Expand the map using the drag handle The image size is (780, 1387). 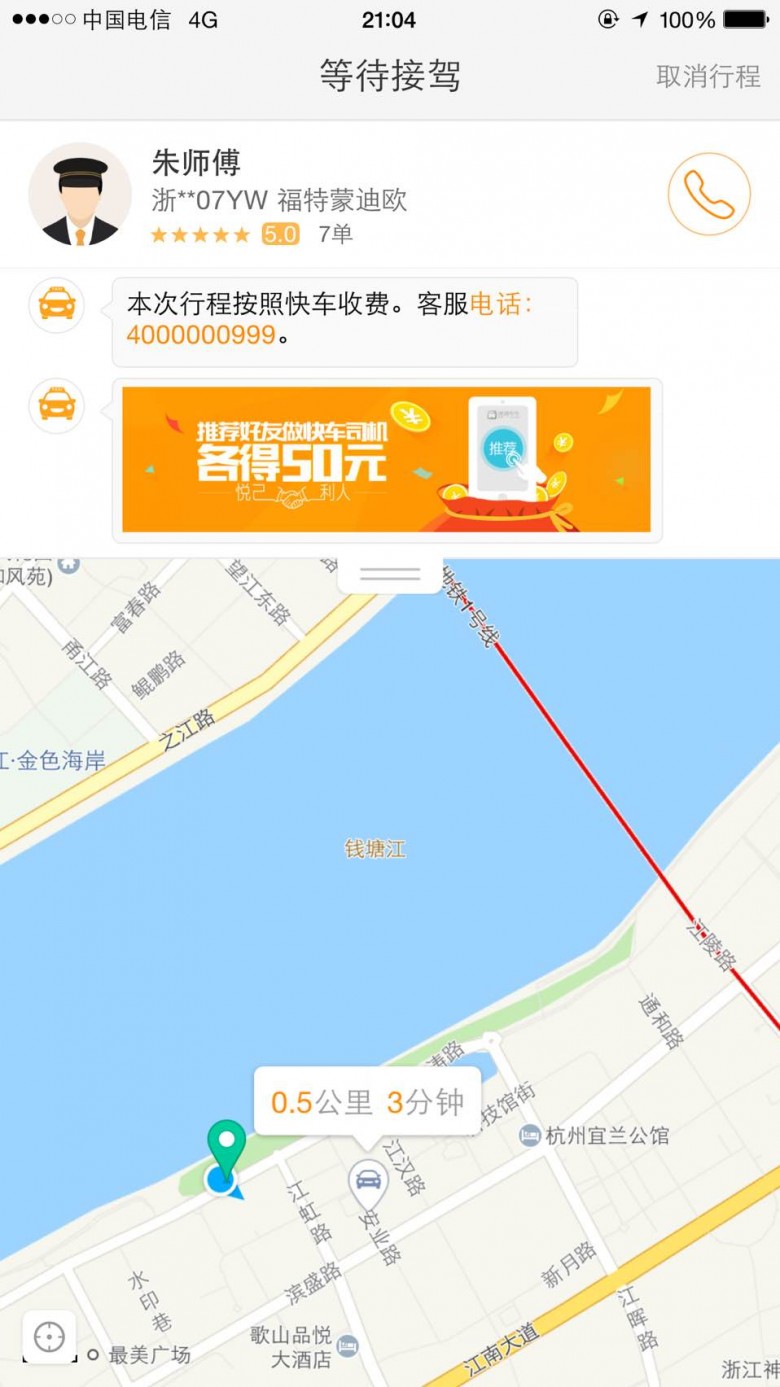click(390, 574)
